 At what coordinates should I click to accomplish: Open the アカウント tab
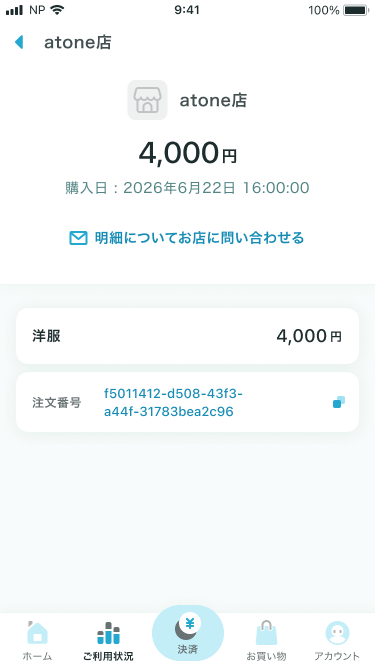tap(337, 641)
